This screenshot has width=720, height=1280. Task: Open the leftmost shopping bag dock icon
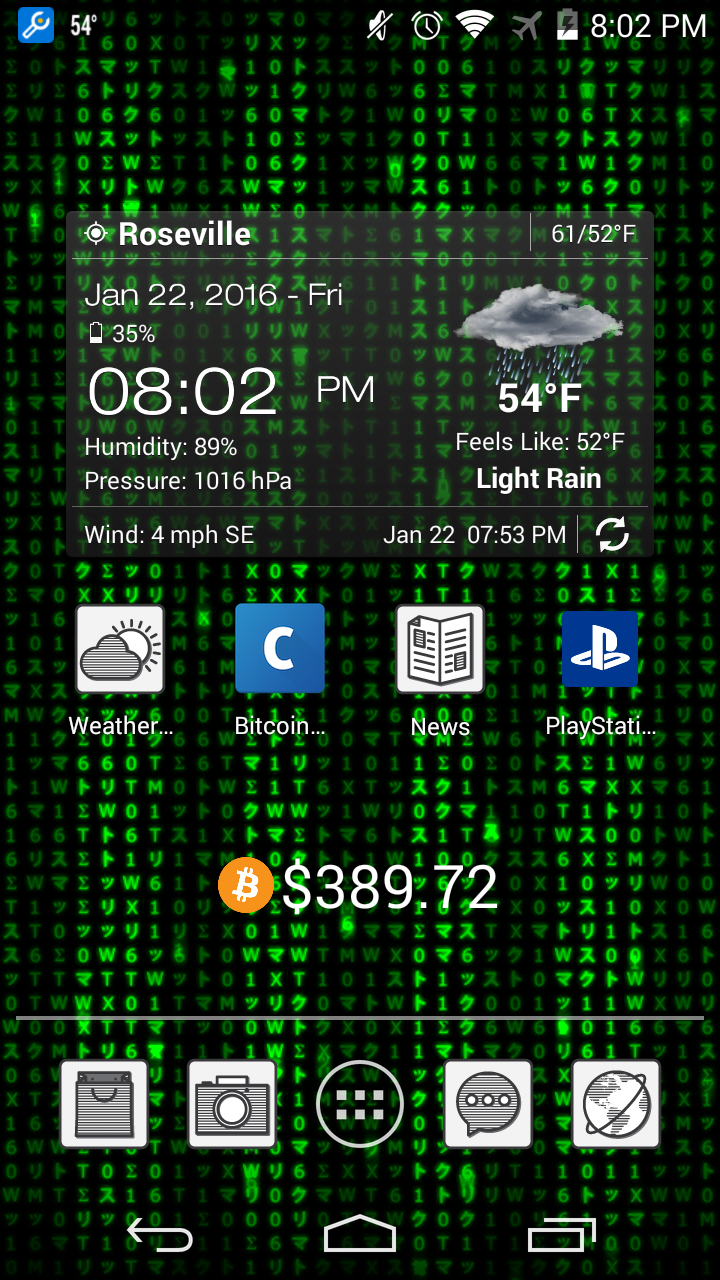(x=102, y=1103)
